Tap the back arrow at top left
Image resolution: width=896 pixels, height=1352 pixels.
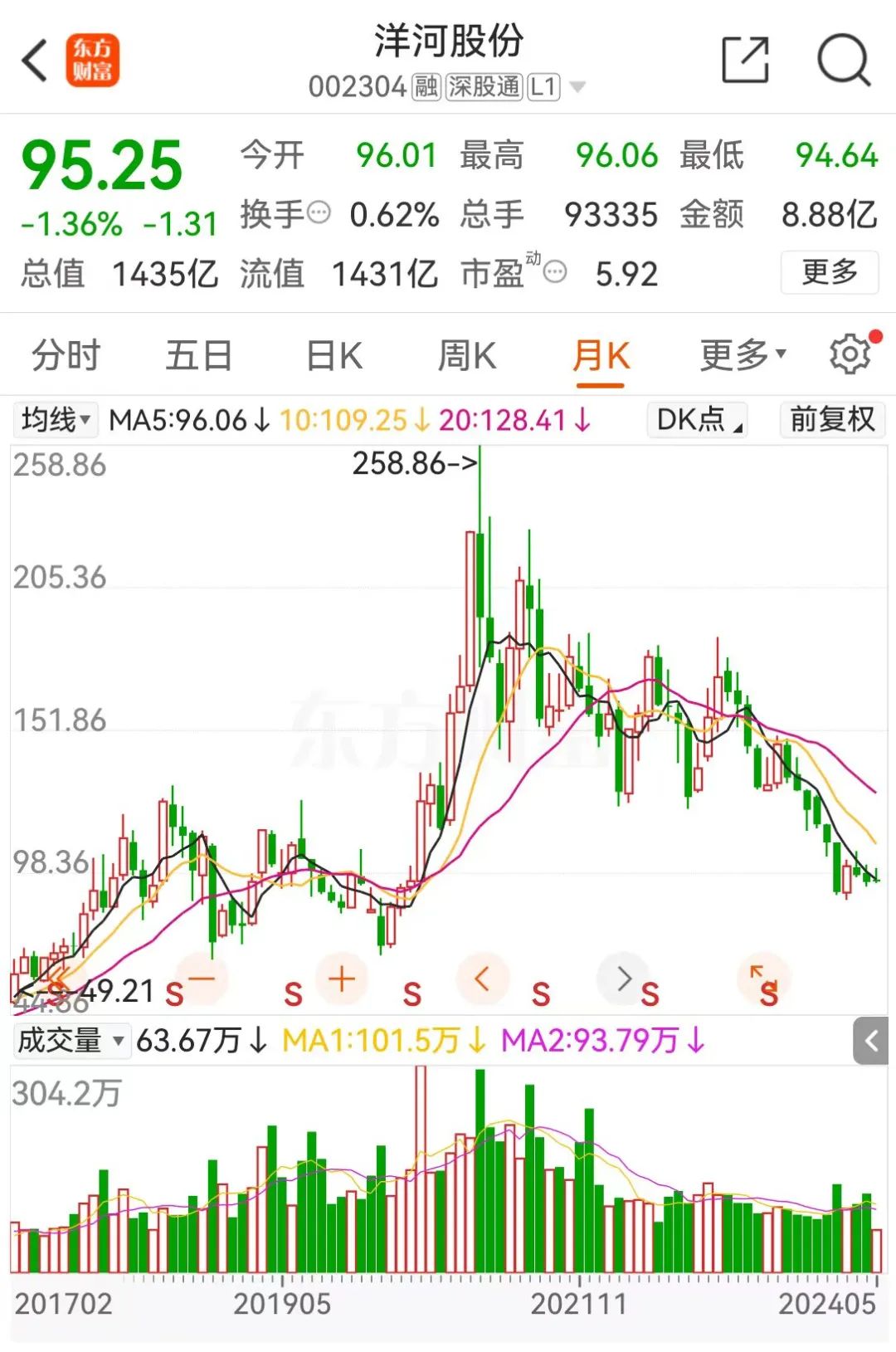(32, 61)
